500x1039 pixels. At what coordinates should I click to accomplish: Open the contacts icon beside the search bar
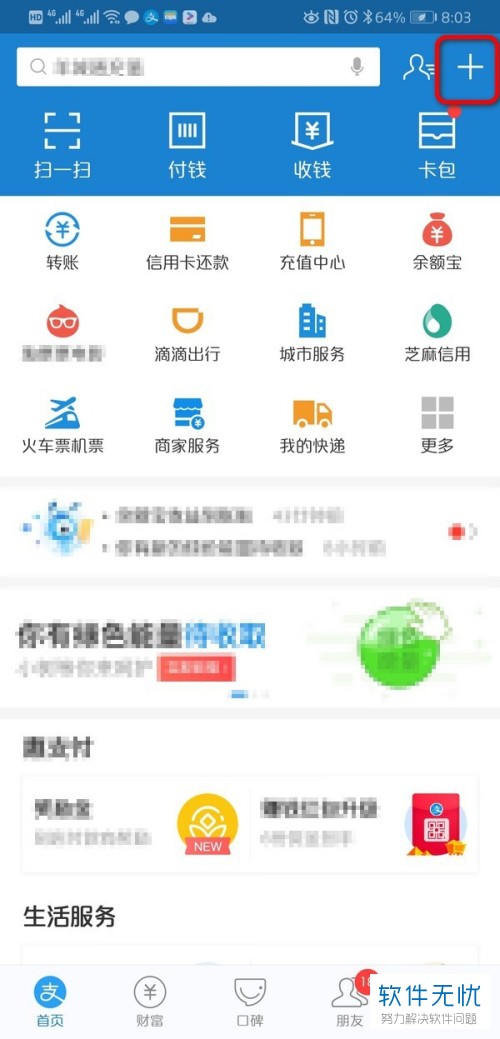tap(418, 67)
